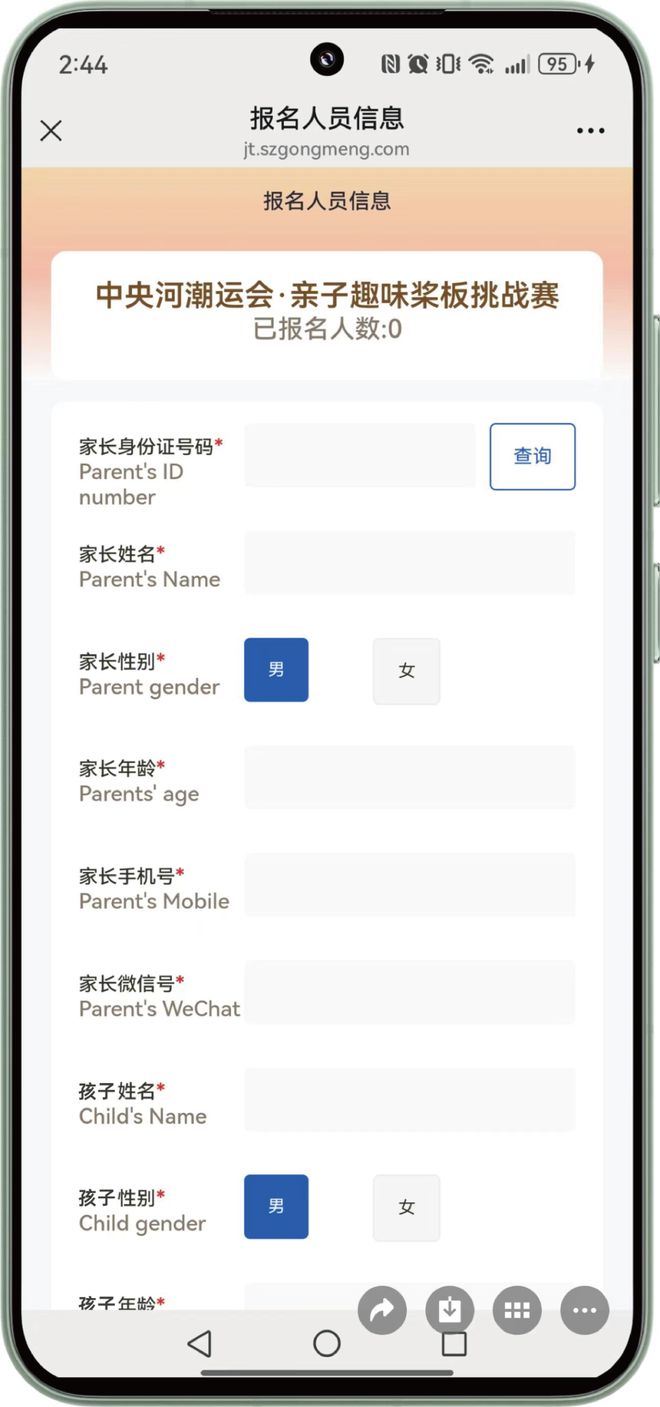Choose 女 for Child gender
This screenshot has height=1407, width=660.
(406, 1208)
